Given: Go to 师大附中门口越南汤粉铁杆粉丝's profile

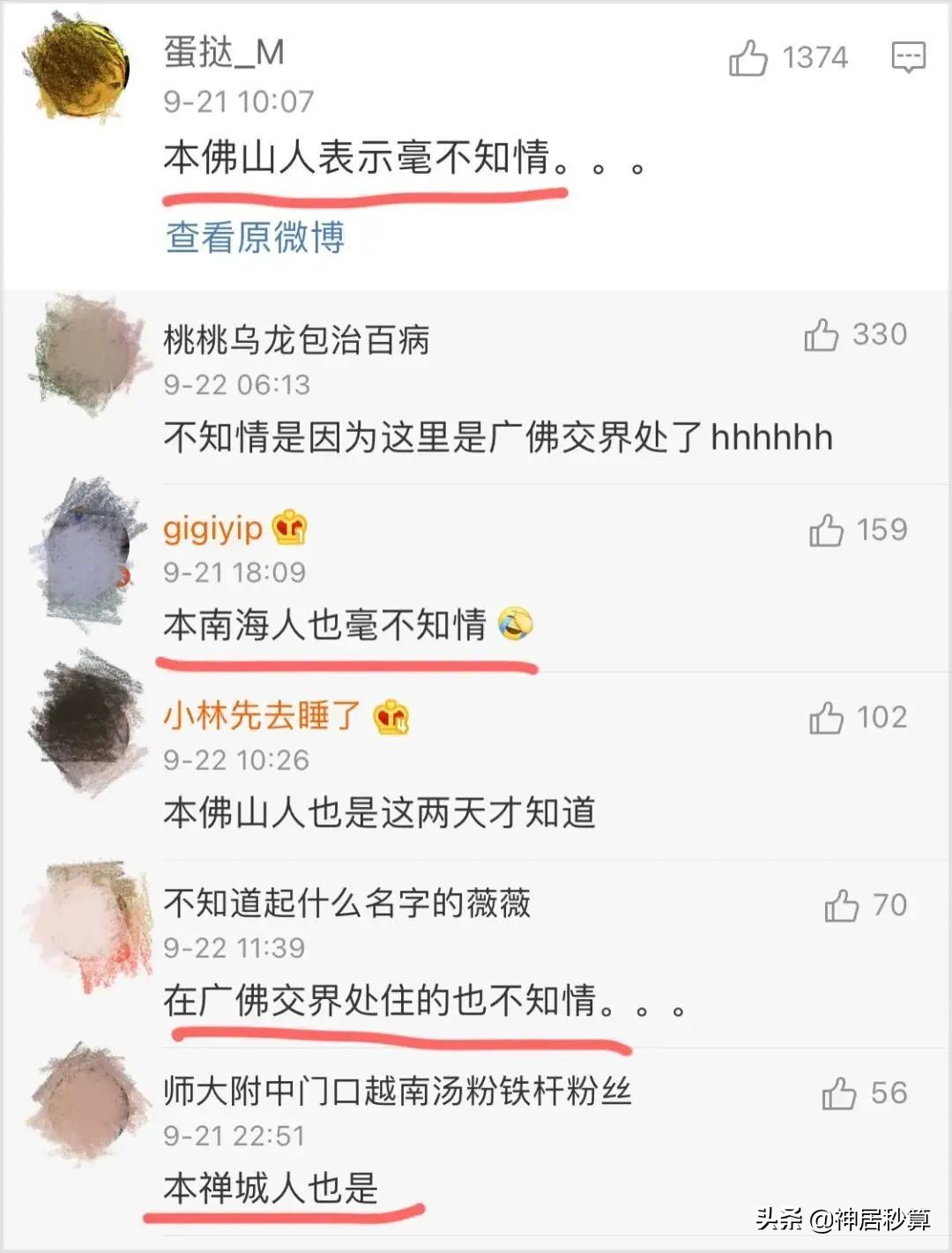Looking at the screenshot, I should (397, 1092).
